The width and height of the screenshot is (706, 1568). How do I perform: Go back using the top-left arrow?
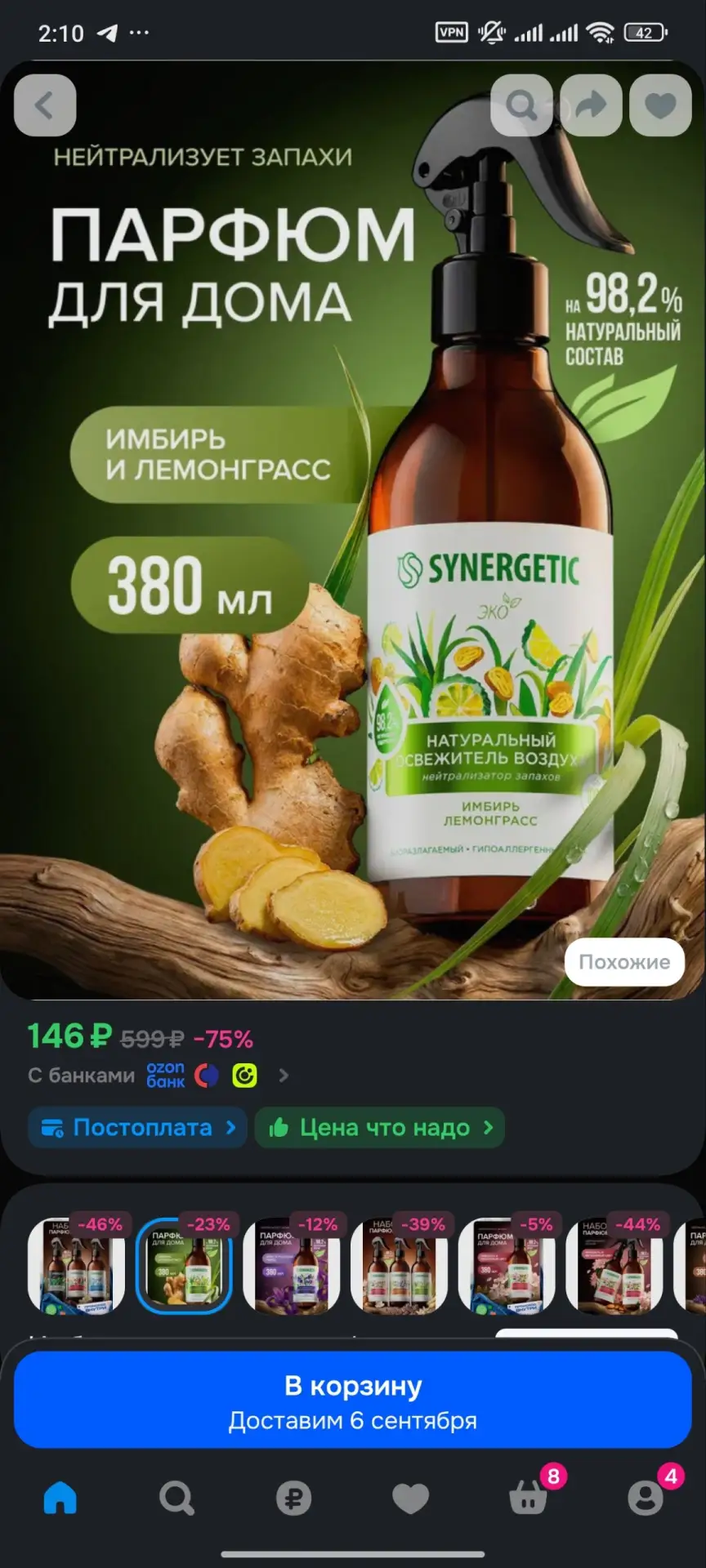[45, 105]
